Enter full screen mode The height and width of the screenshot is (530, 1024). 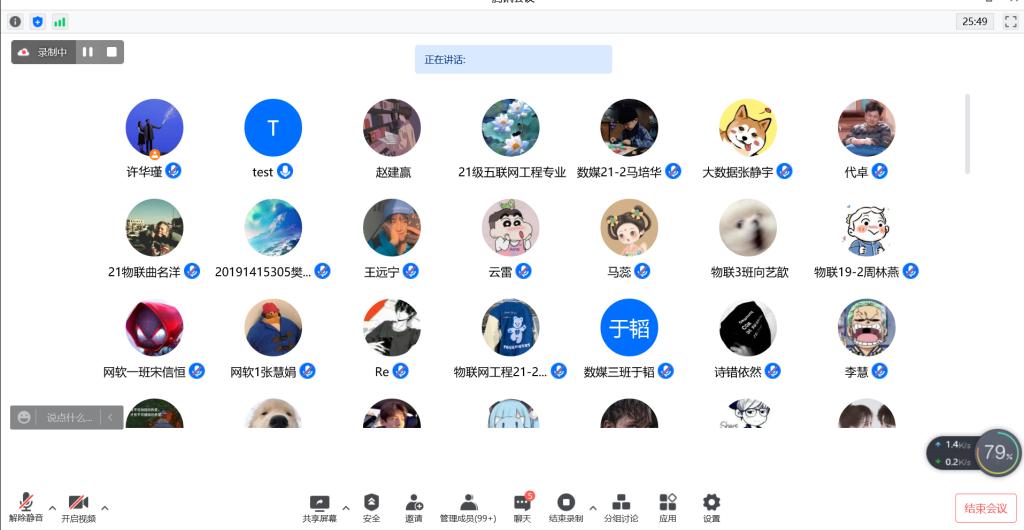click(x=1010, y=21)
